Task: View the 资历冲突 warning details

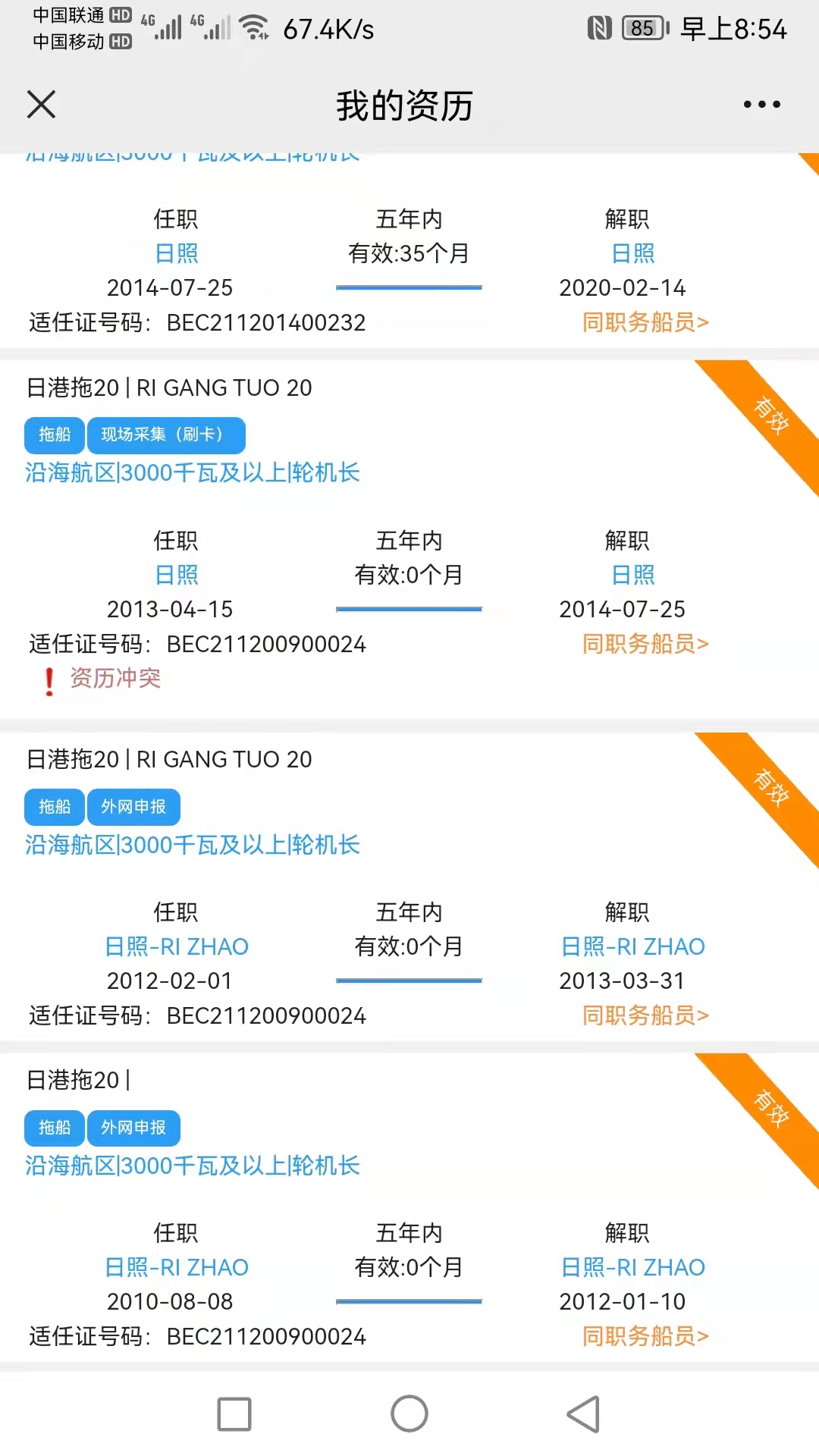Action: coord(102,679)
